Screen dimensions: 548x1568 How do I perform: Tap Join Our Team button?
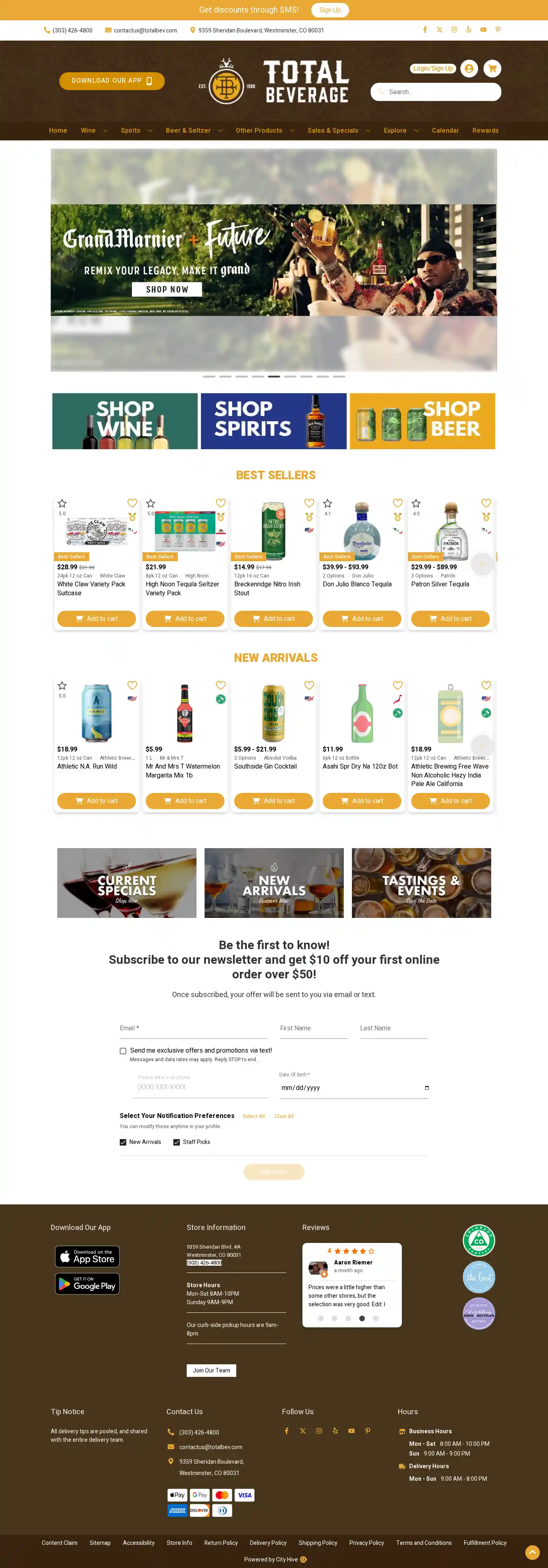pyautogui.click(x=211, y=1371)
